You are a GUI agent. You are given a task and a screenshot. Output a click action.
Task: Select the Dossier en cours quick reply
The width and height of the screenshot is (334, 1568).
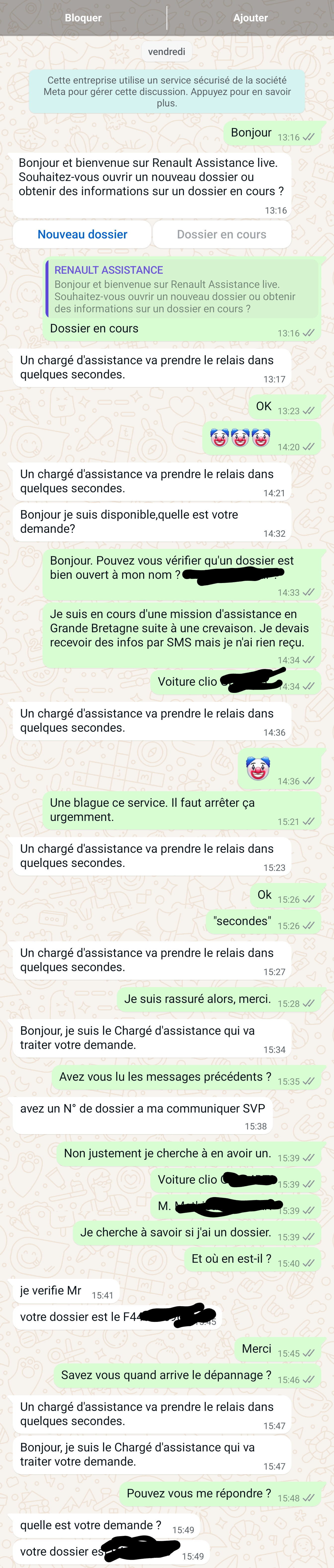(221, 234)
